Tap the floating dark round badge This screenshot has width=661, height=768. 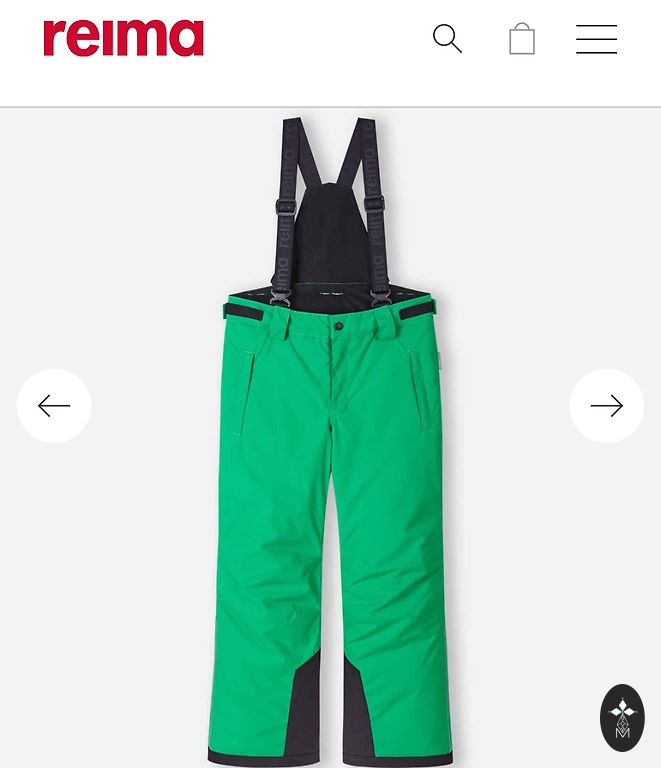tap(622, 717)
